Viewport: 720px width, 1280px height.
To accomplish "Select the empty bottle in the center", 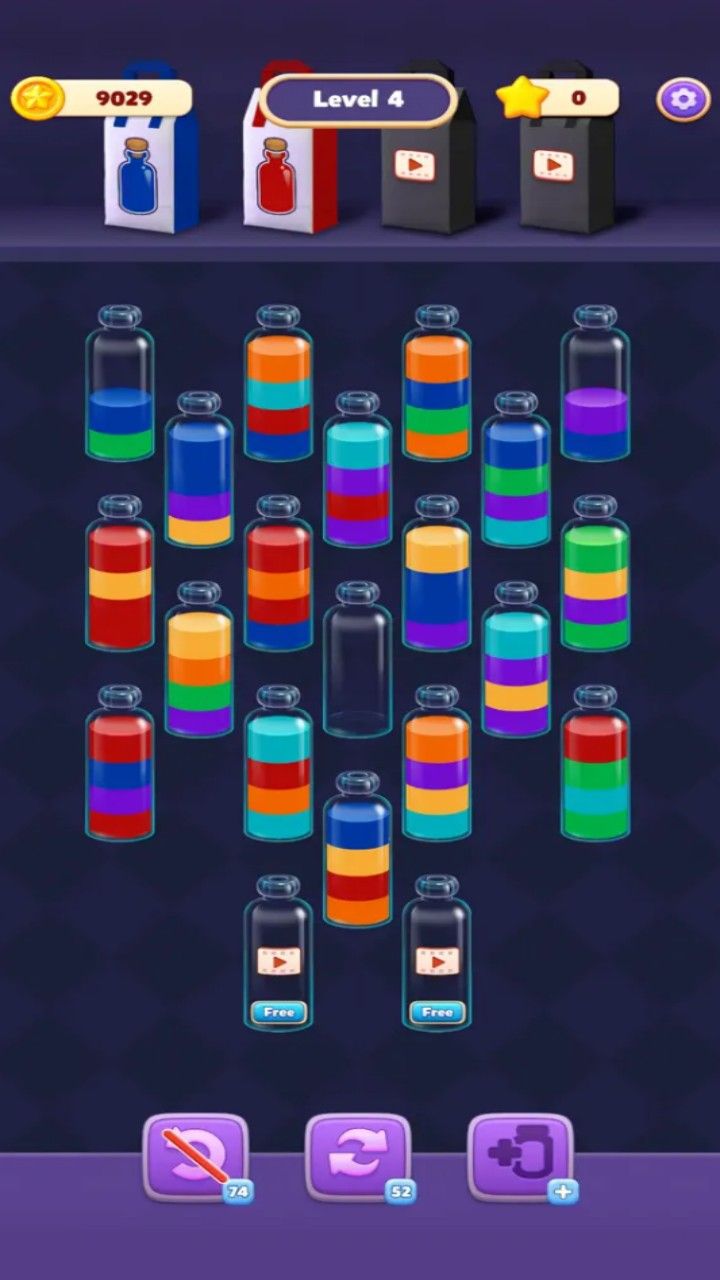I will [x=357, y=660].
